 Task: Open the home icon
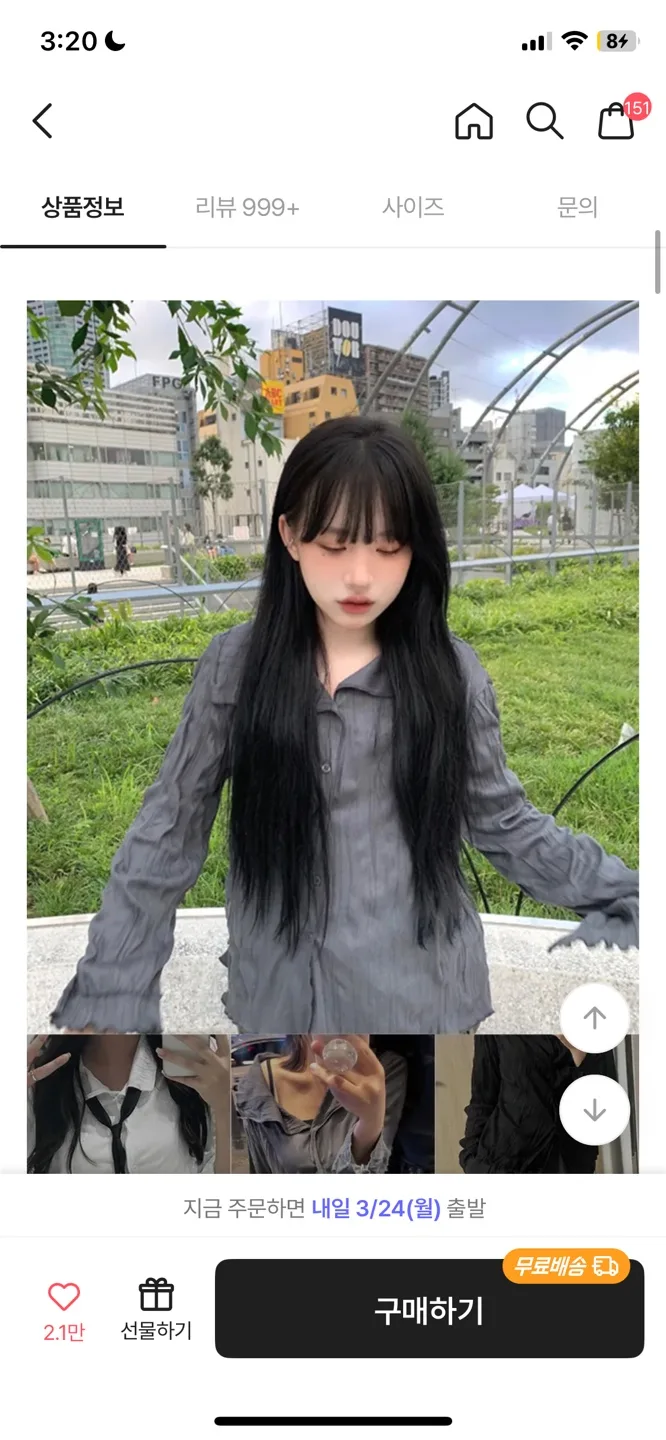pos(474,121)
